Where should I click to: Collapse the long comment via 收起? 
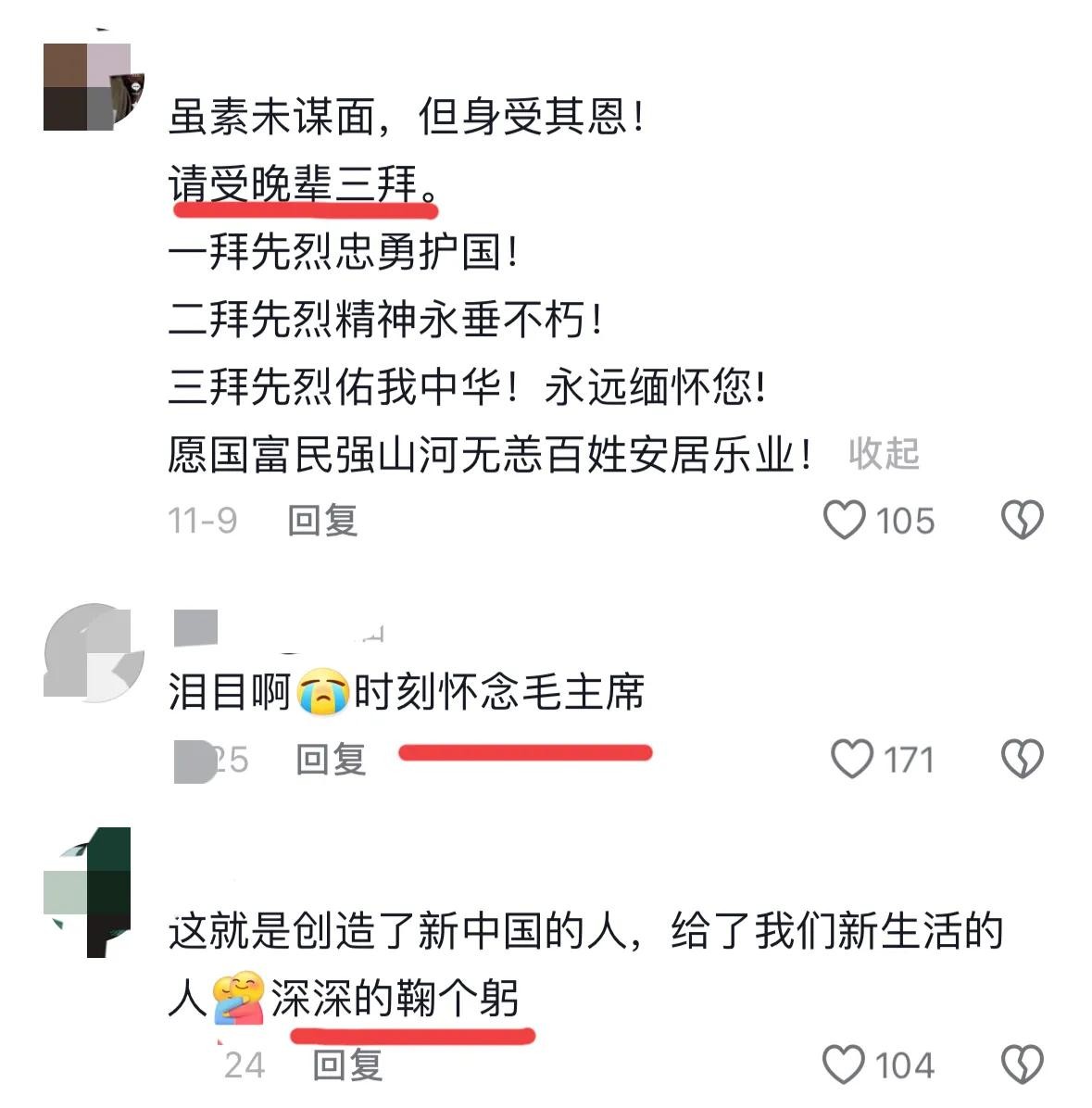pos(883,454)
